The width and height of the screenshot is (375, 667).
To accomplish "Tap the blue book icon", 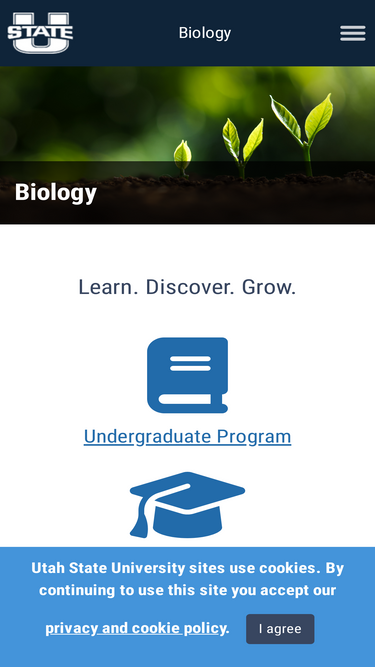I will (x=188, y=375).
